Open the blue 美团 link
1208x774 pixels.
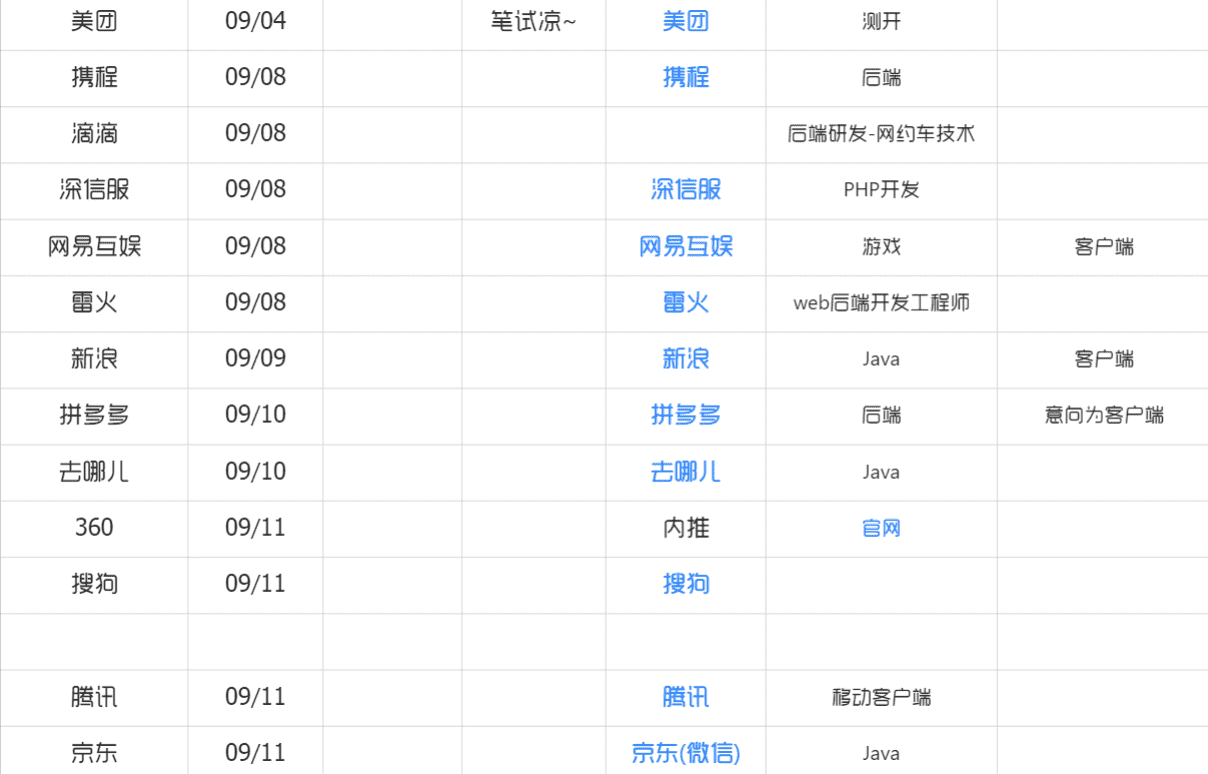point(685,21)
